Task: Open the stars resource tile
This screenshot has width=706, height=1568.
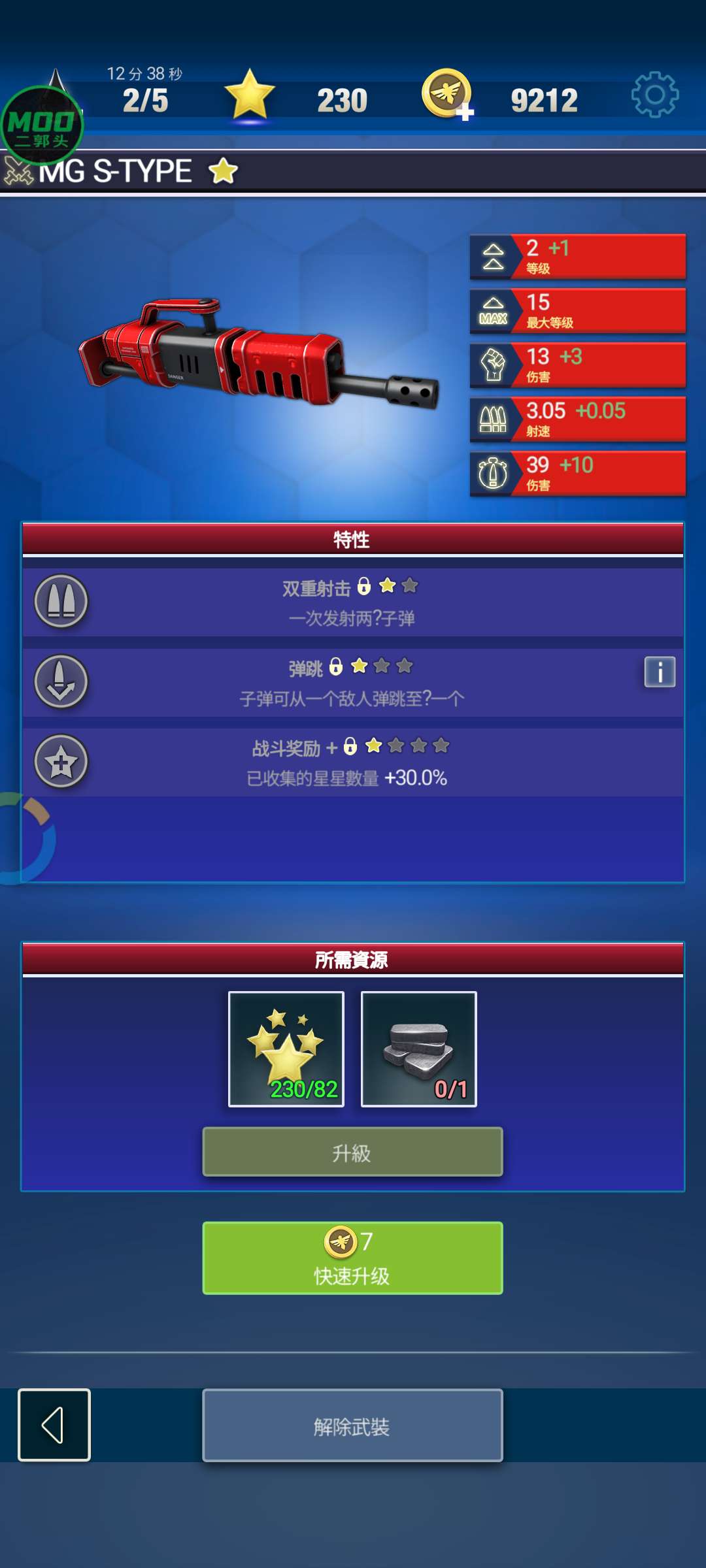Action: coord(286,1049)
